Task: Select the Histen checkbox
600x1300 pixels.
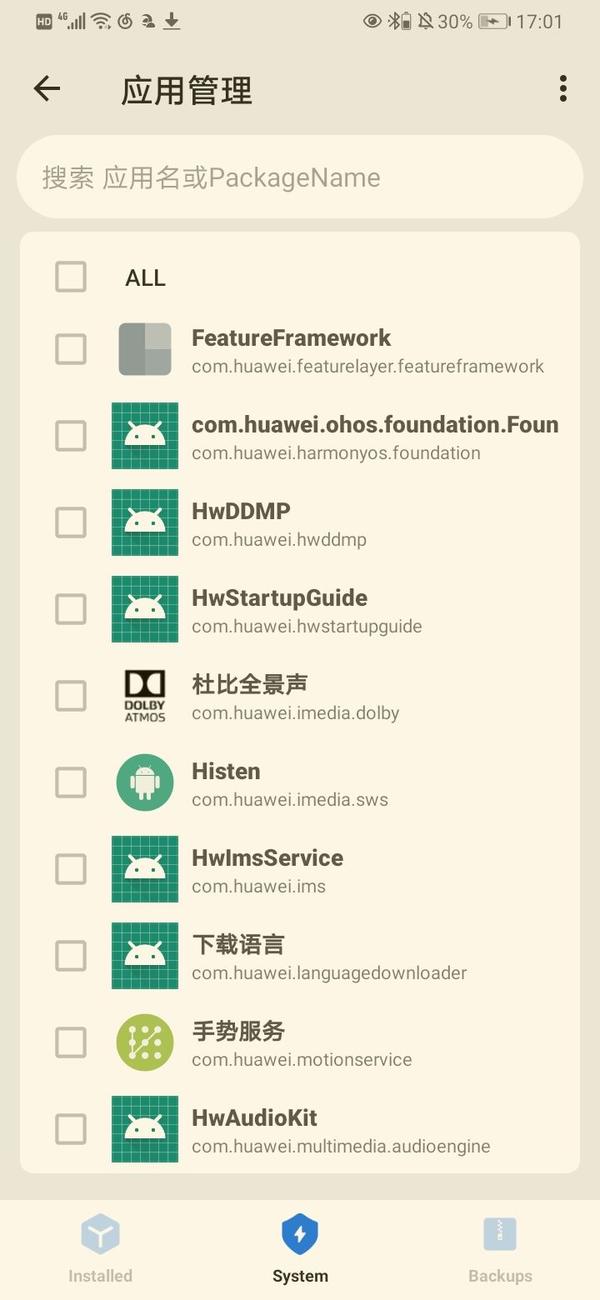Action: [71, 782]
